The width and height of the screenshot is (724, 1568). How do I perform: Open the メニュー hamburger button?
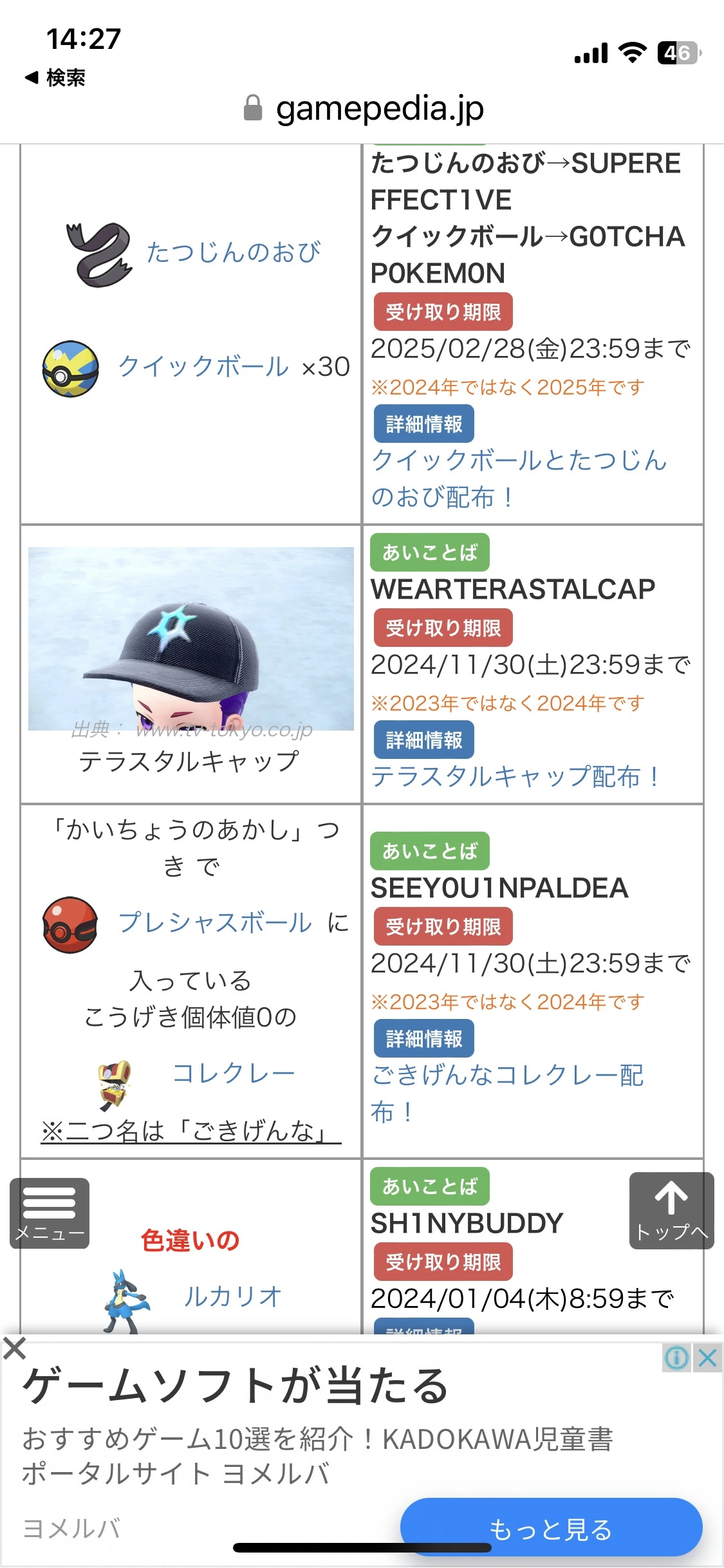(x=50, y=1213)
